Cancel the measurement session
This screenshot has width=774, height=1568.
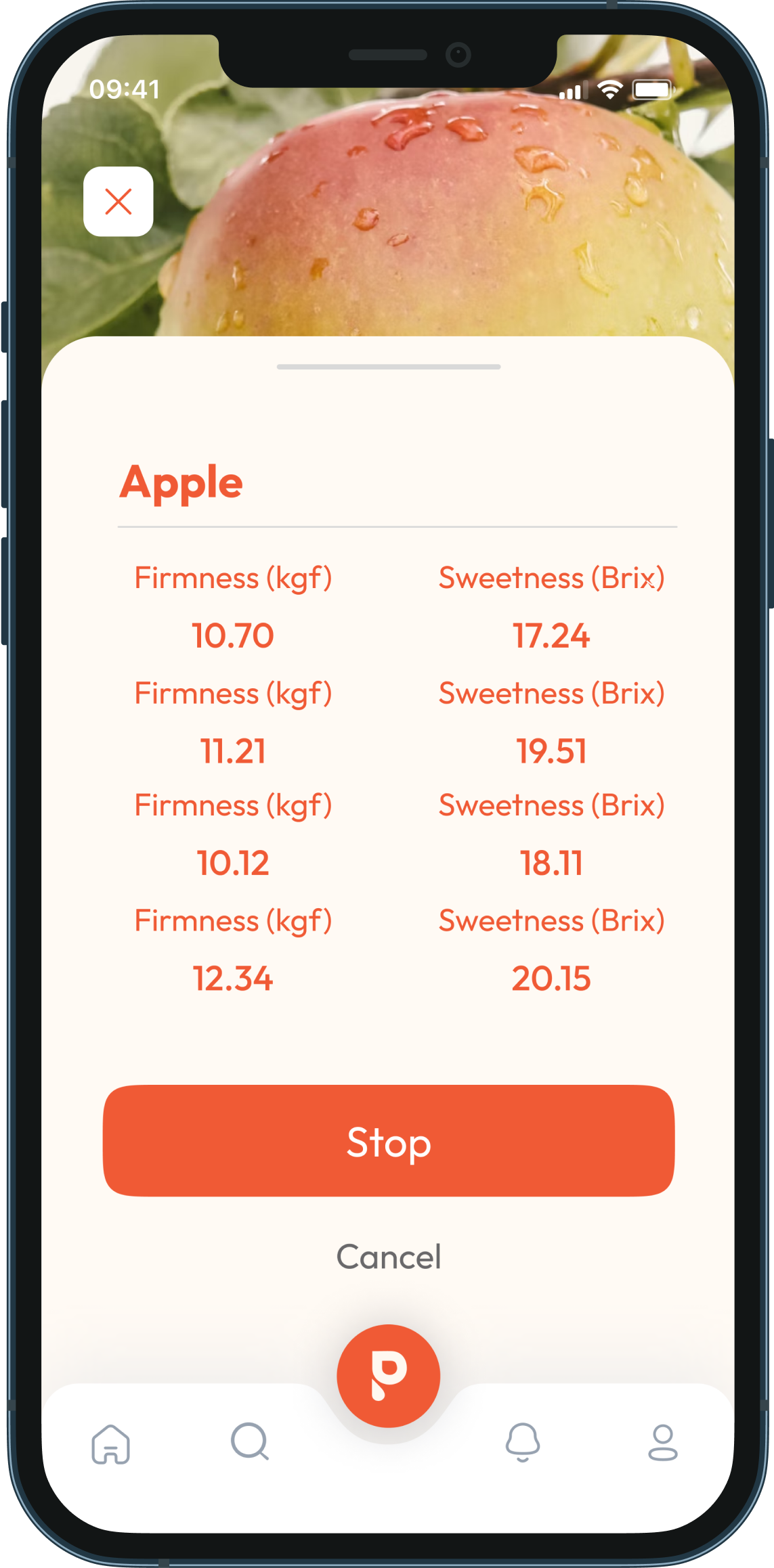pyautogui.click(x=389, y=1257)
